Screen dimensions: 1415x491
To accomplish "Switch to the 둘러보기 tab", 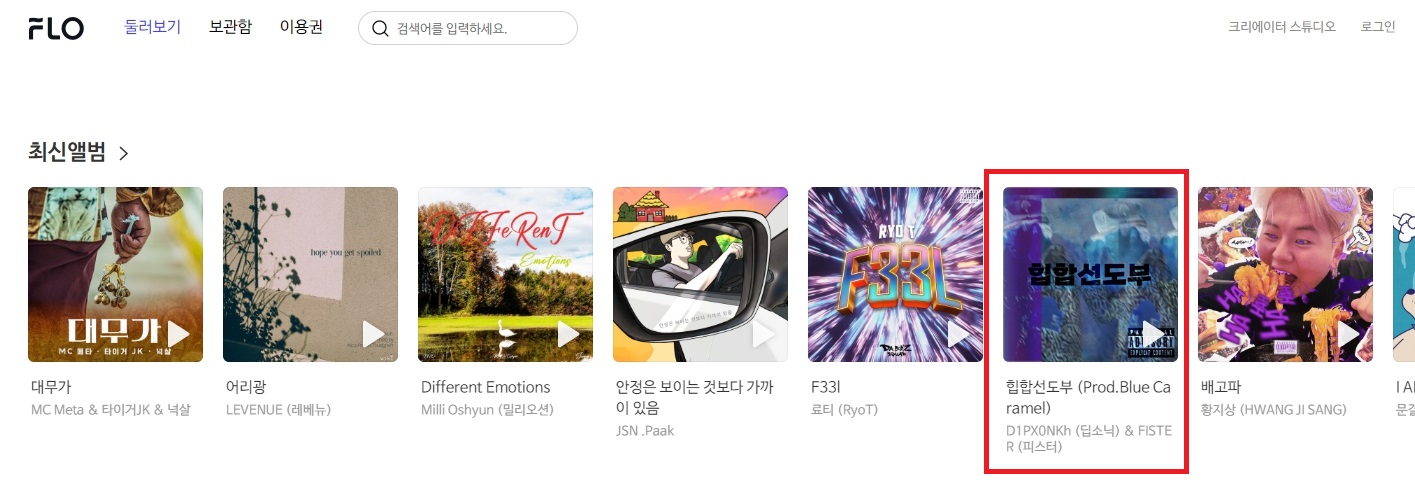I will (x=152, y=27).
